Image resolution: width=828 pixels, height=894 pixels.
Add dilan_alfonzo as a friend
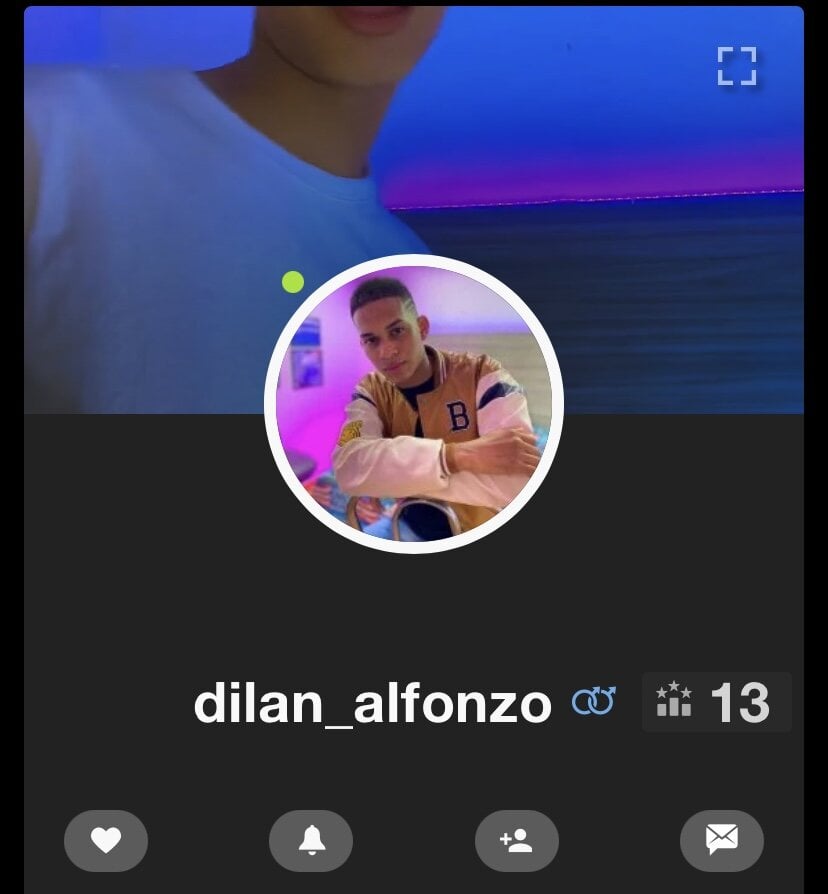tap(516, 841)
